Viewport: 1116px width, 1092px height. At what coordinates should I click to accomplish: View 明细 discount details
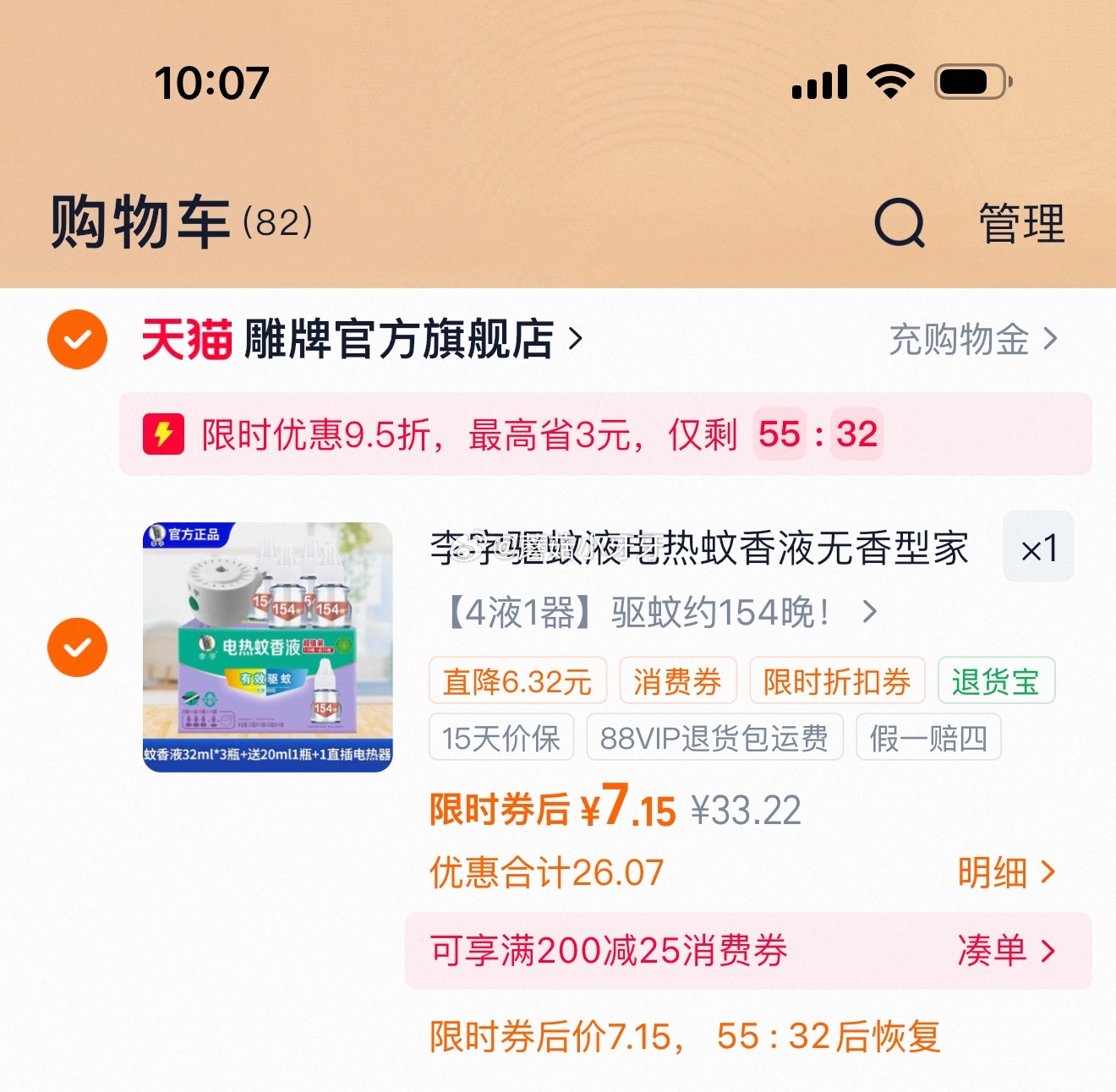tap(1006, 872)
